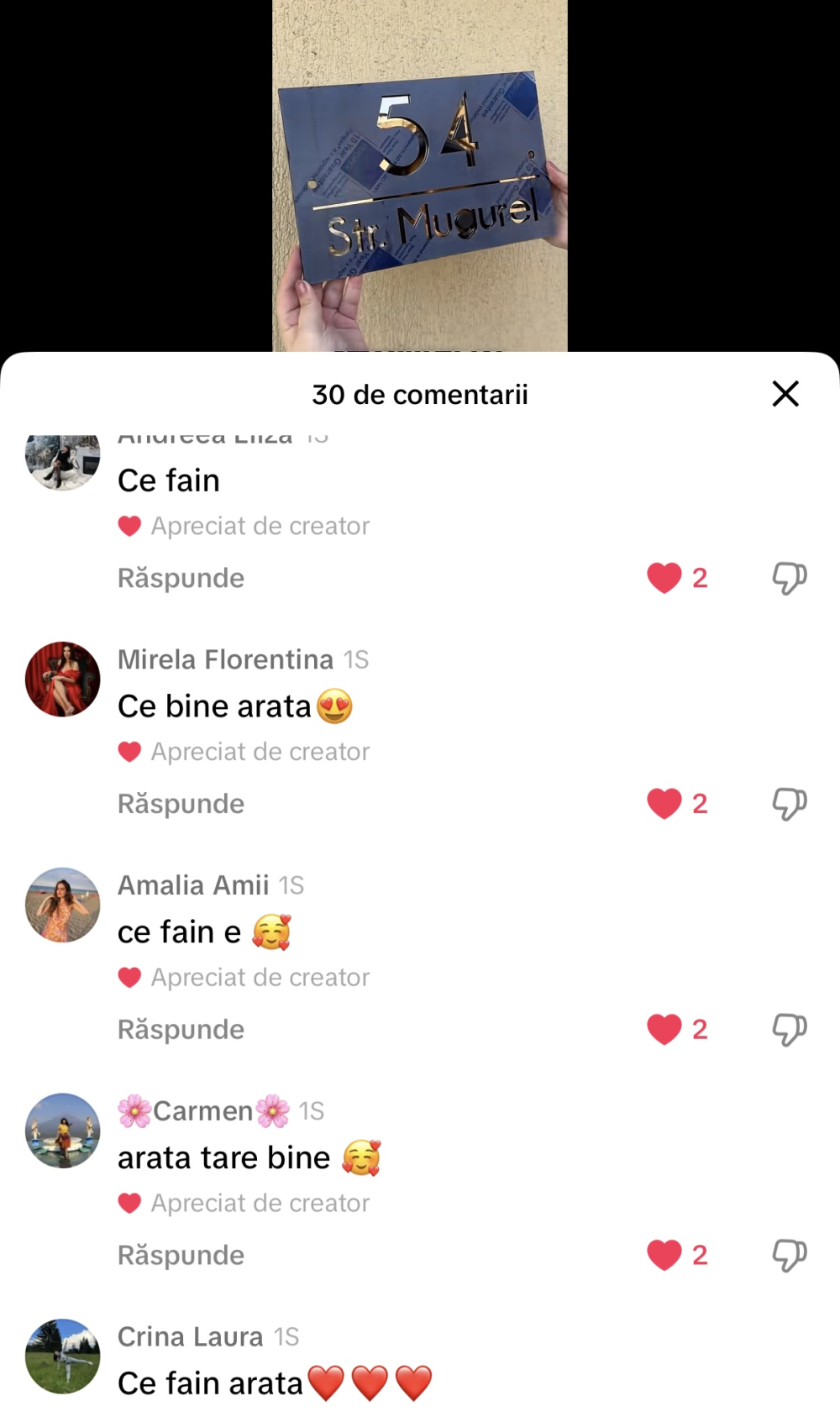This screenshot has width=840, height=1417.
Task: Reply to Carmen's comment
Action: click(x=181, y=1256)
